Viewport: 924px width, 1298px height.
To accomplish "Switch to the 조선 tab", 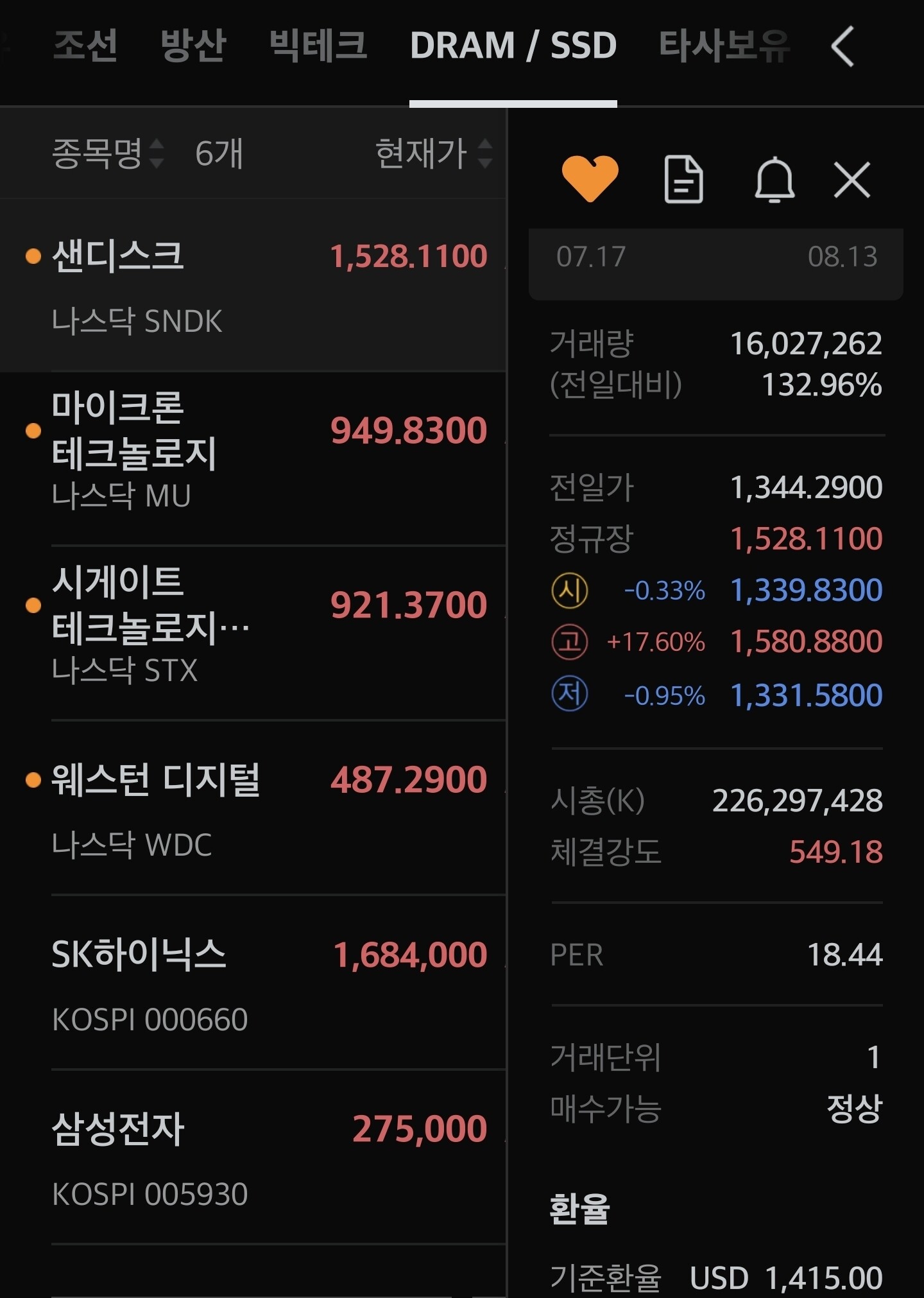I will pos(85,46).
